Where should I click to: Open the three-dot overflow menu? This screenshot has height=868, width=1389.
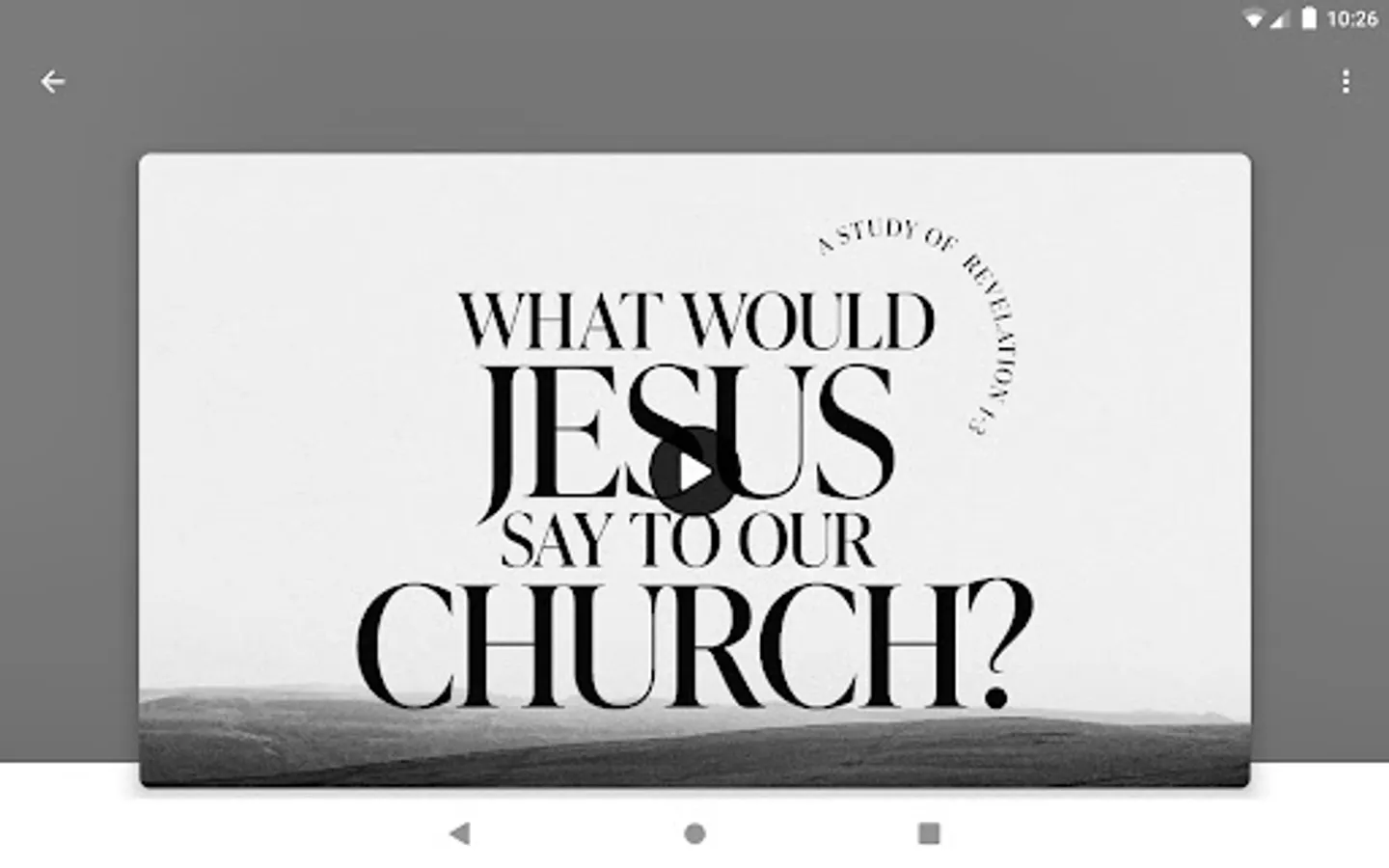[1346, 82]
